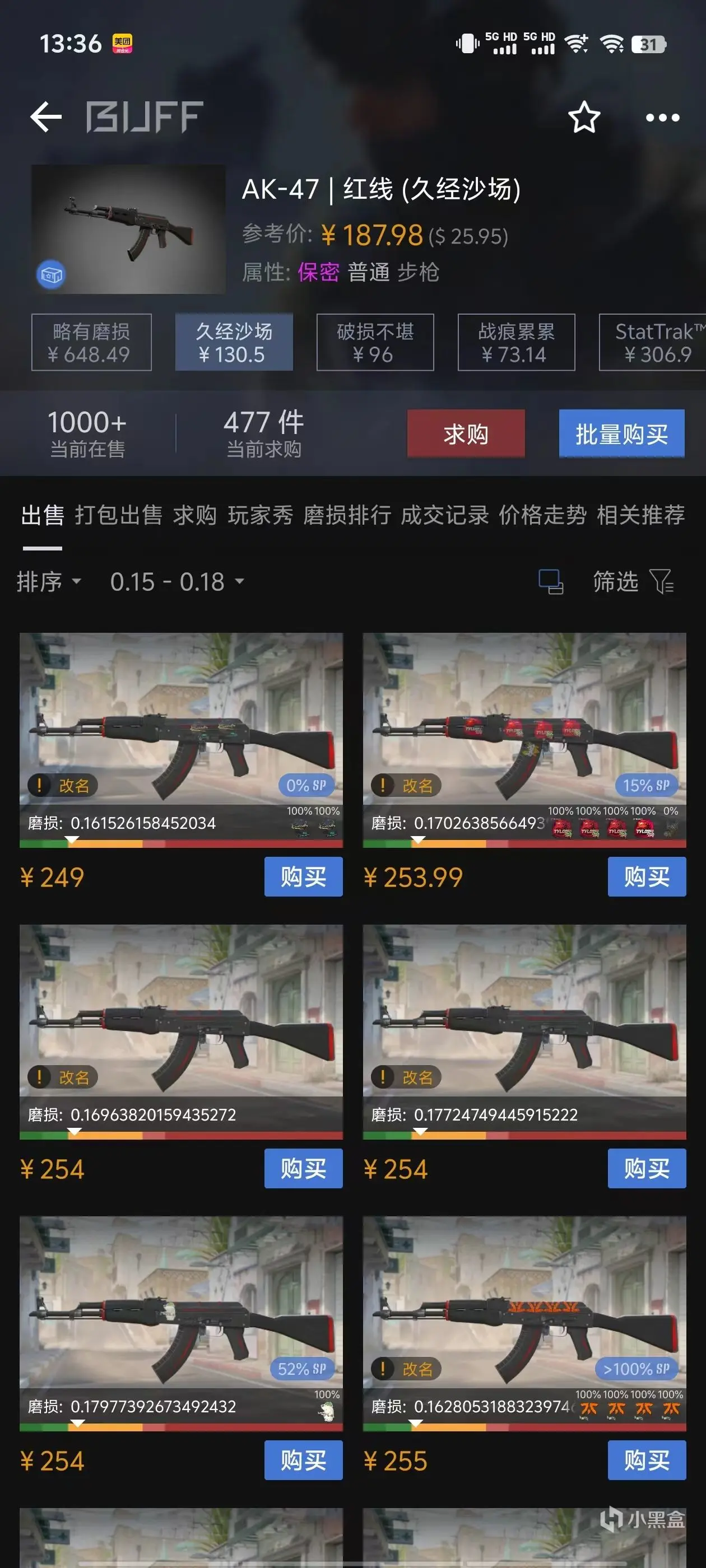Select the 略有磨损 ¥648.49 wear option

click(91, 342)
